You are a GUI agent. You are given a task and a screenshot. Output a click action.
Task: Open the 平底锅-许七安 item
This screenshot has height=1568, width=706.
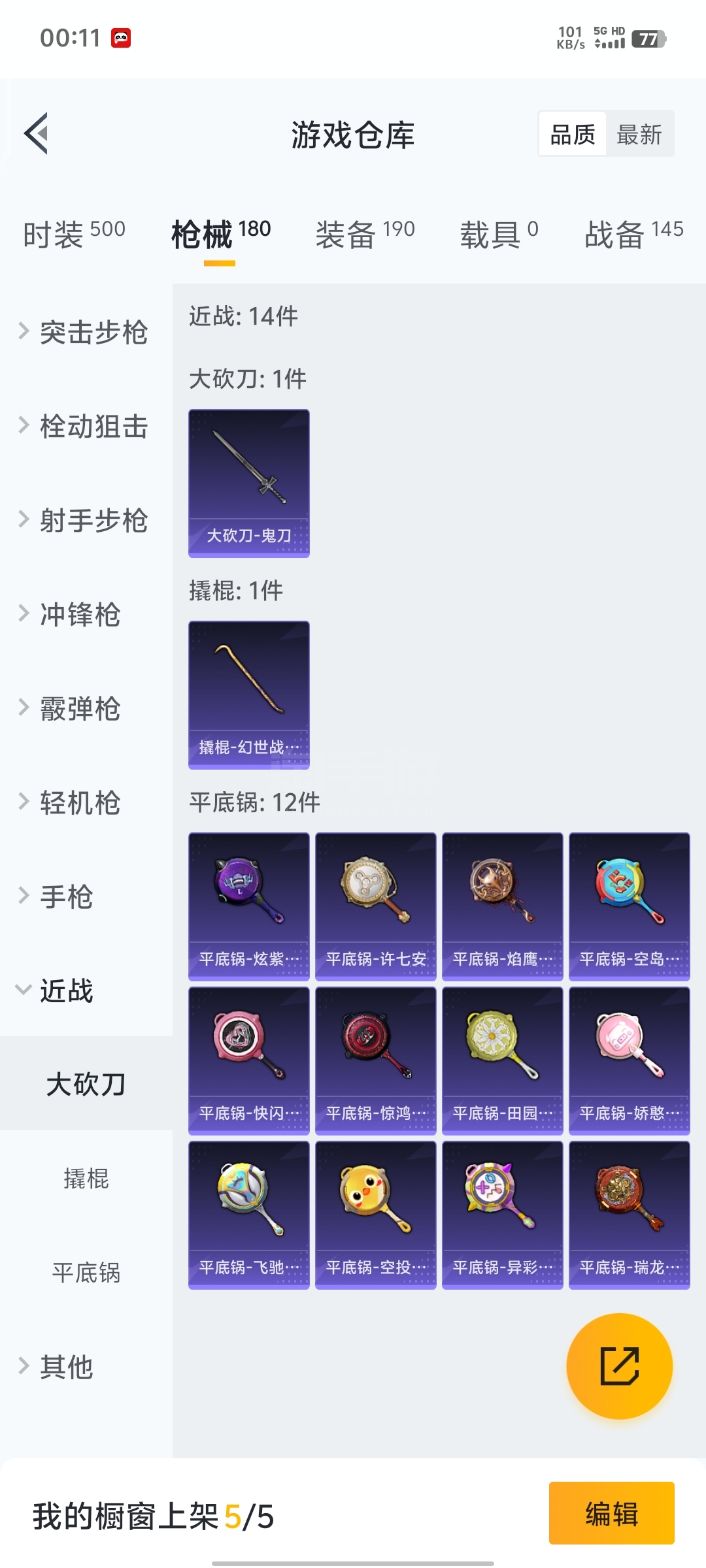(x=375, y=906)
